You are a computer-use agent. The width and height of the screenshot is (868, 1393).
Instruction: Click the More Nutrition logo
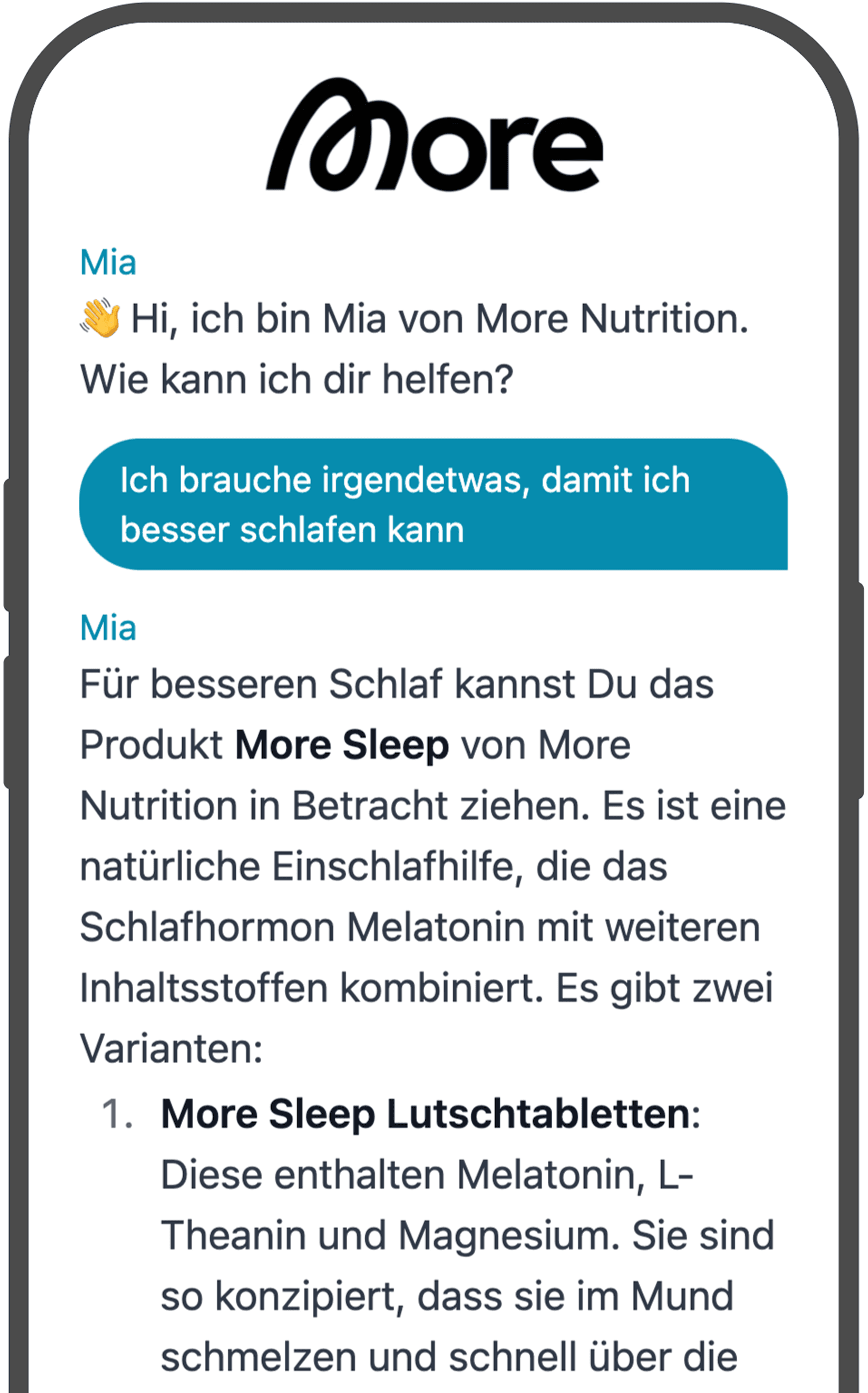tap(434, 135)
